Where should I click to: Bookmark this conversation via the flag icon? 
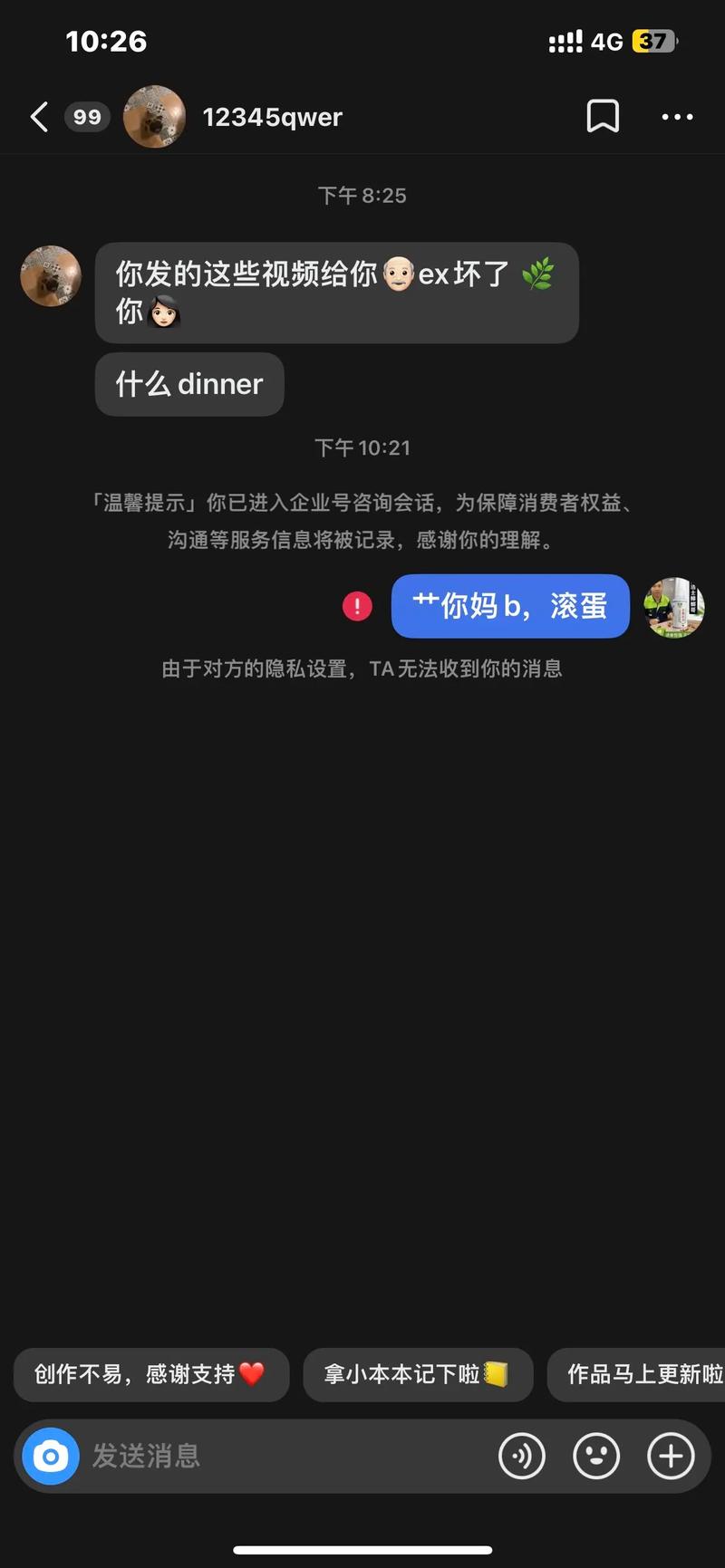[x=603, y=116]
